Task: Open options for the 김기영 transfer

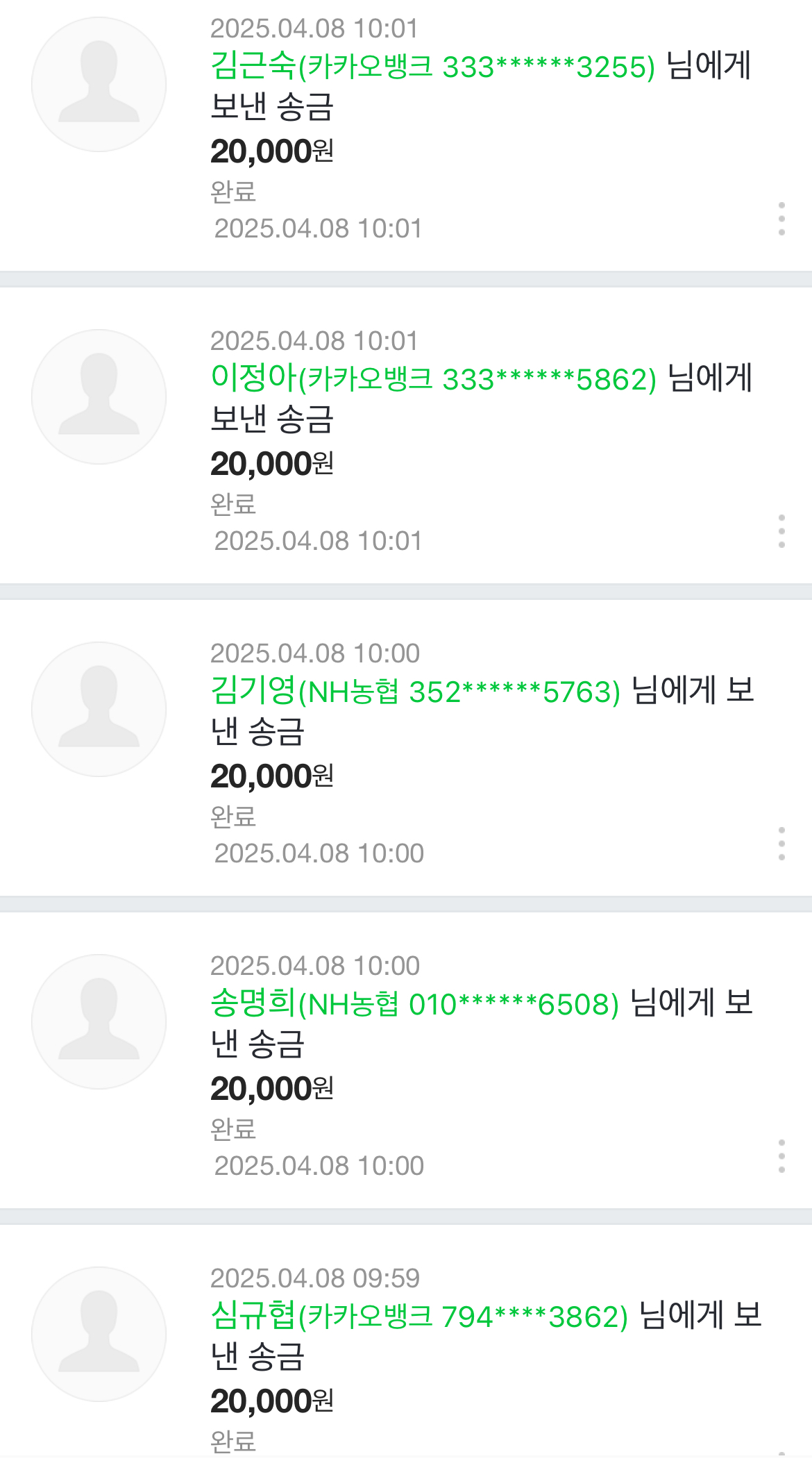Action: click(x=781, y=844)
